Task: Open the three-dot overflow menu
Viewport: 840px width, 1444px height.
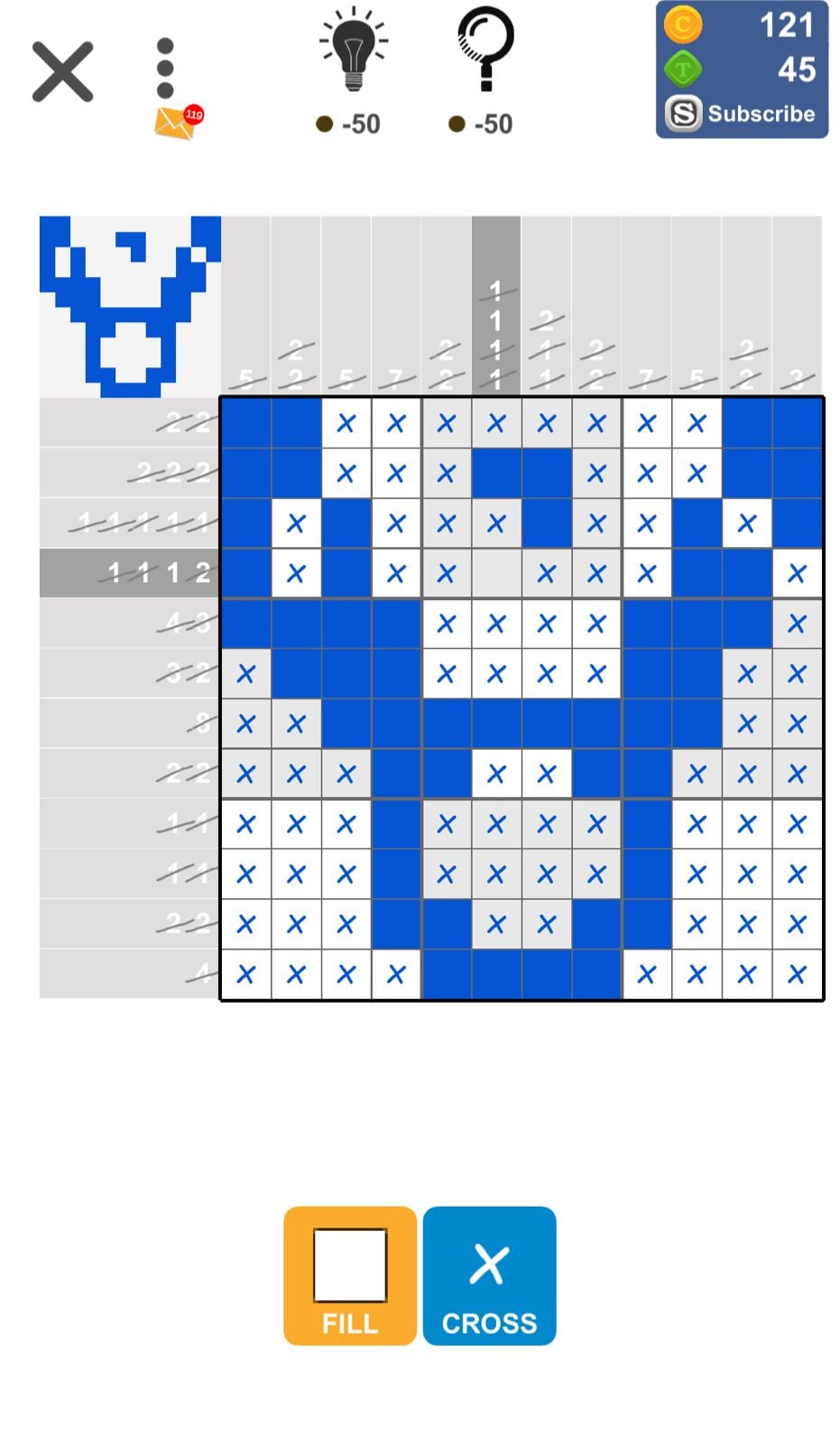Action: [x=165, y=68]
